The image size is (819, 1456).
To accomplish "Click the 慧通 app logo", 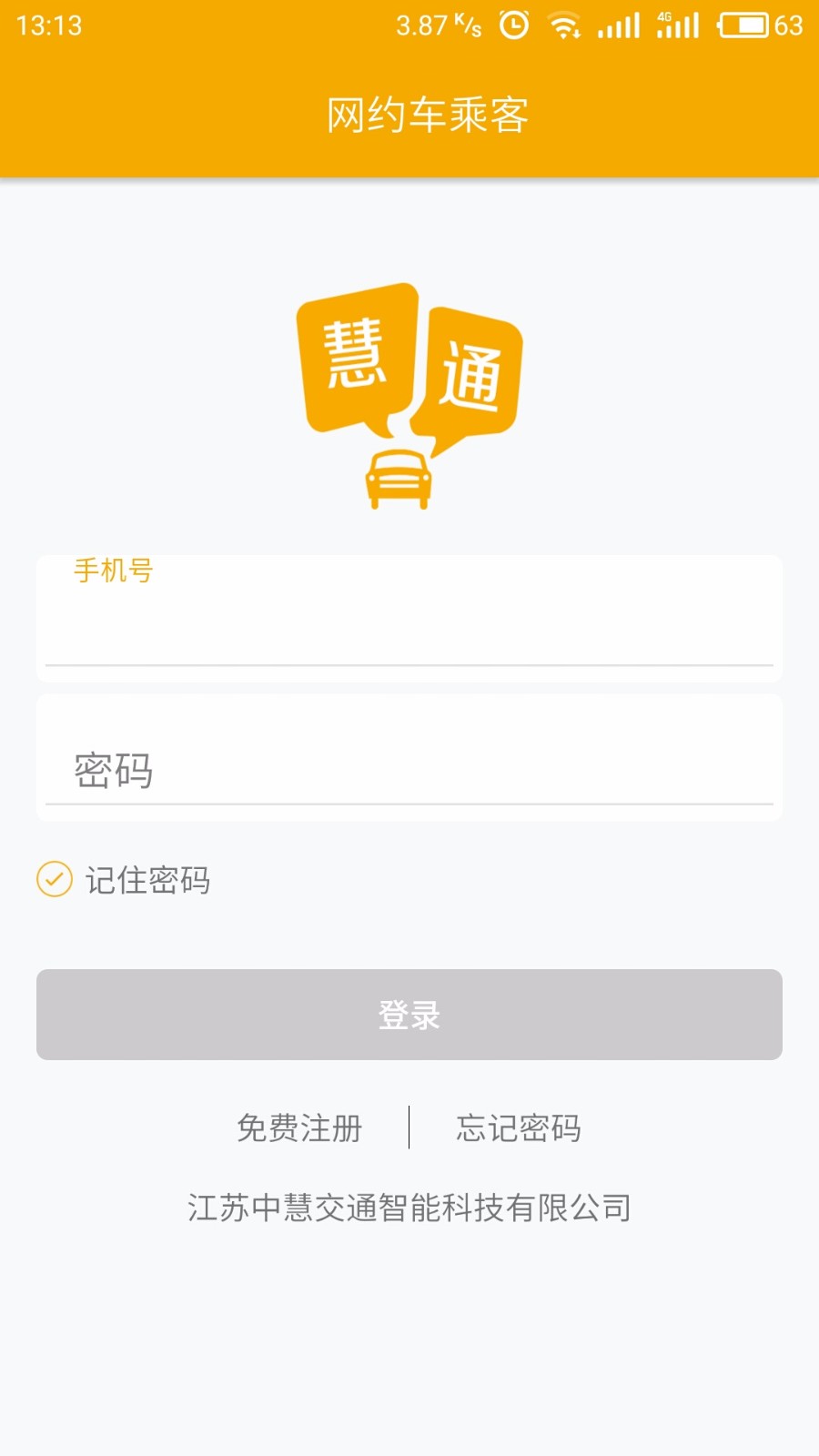I will [409, 391].
